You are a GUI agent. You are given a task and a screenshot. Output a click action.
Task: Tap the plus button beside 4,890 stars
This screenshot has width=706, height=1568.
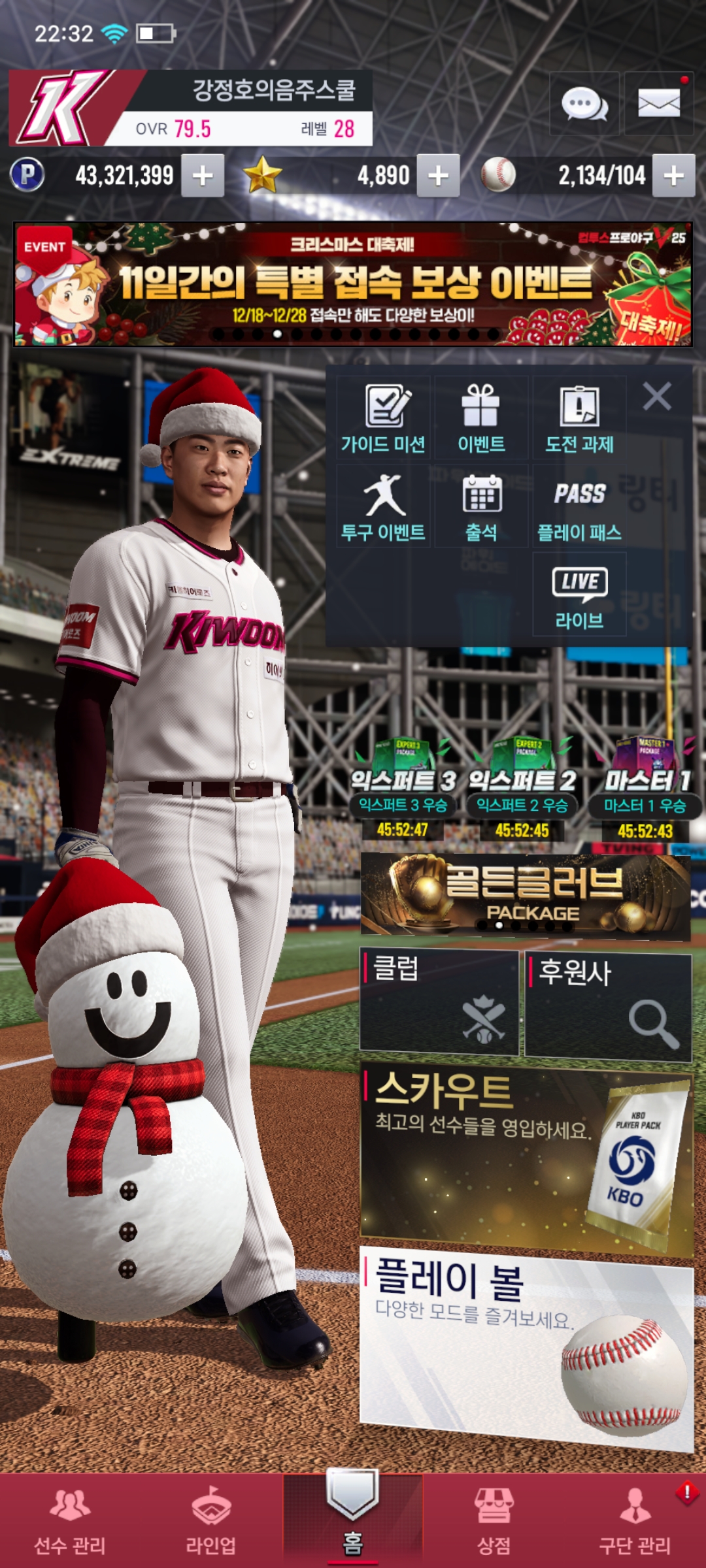[438, 176]
